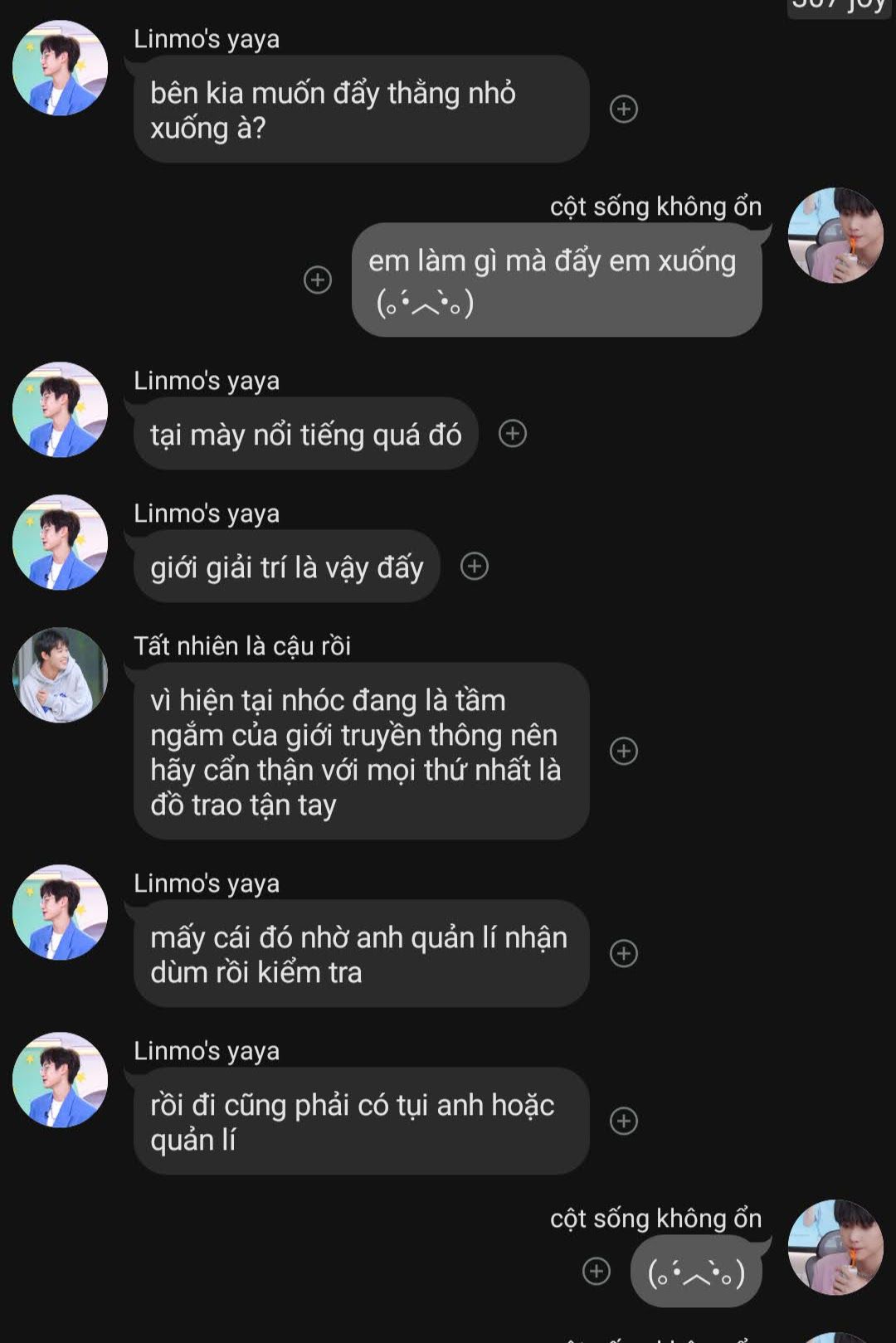Screen dimensions: 896x1343
Task: View cột sống không ổn's avatar beside "em làm gì"
Action: [x=835, y=236]
